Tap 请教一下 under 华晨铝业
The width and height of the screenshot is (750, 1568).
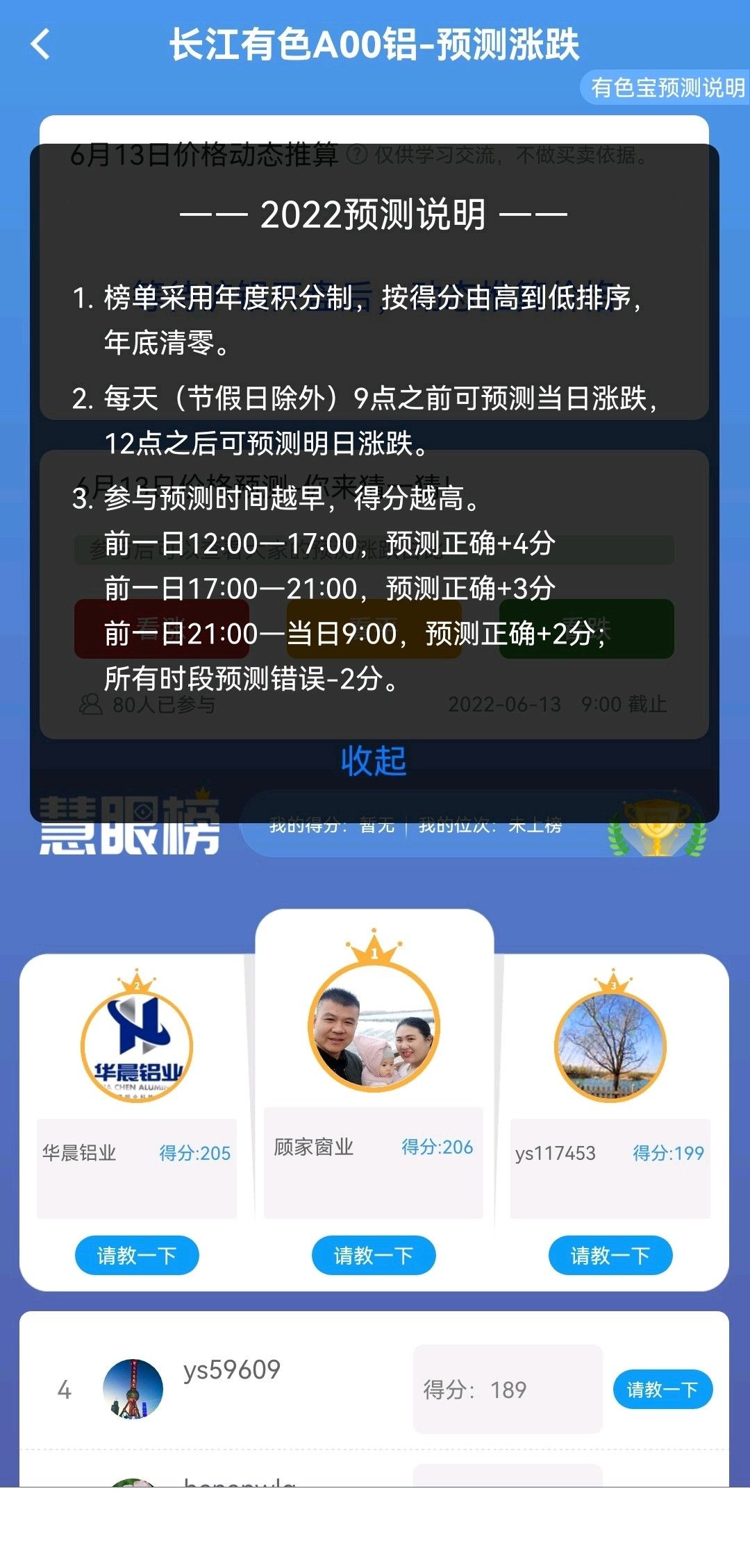point(137,1255)
